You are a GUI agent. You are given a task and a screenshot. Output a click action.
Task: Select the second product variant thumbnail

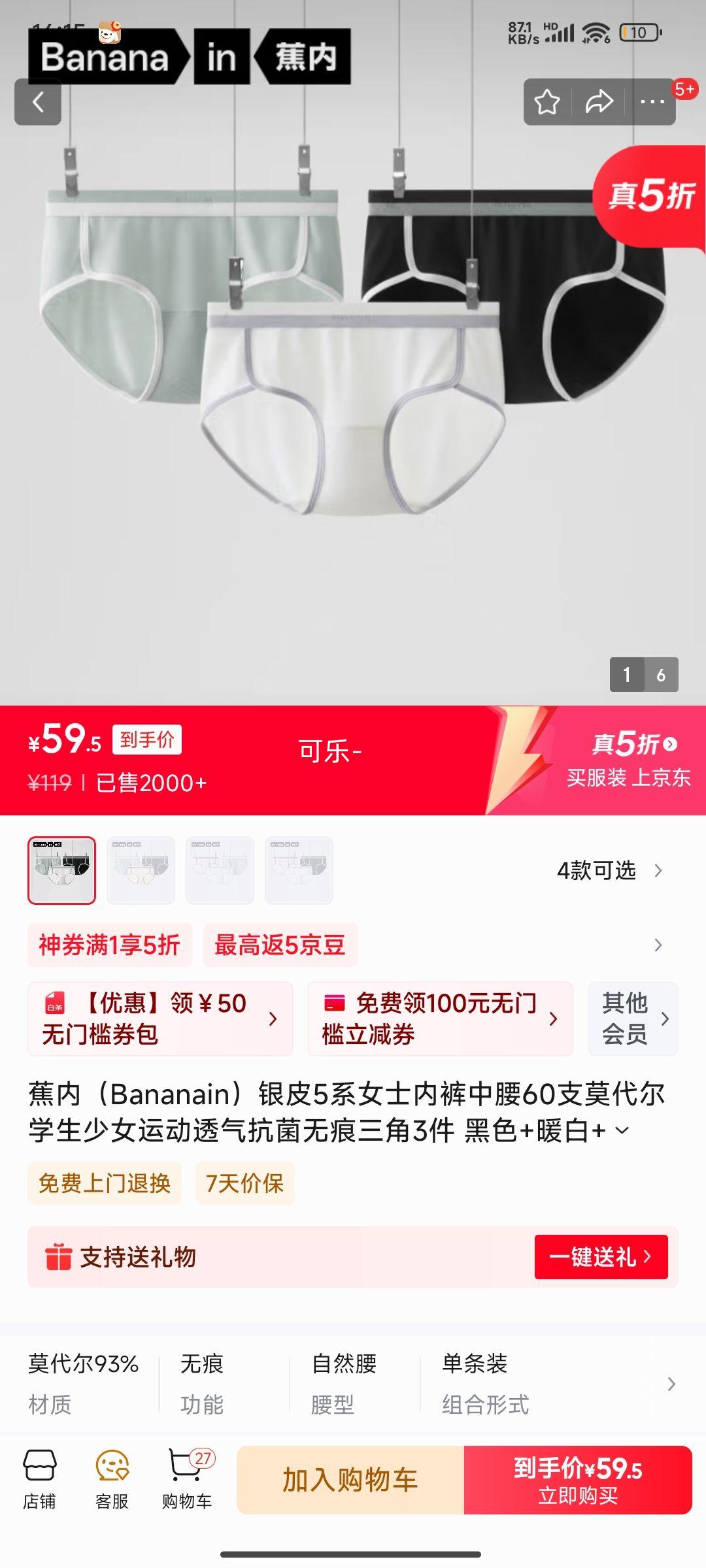(141, 871)
